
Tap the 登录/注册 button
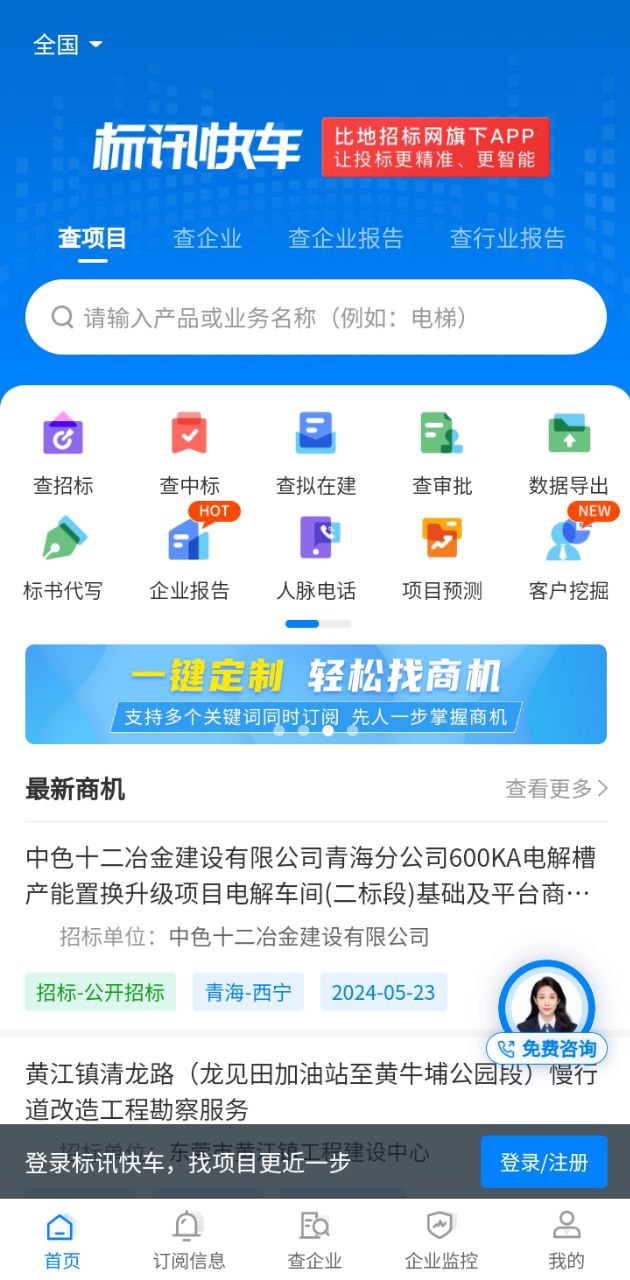(x=543, y=1162)
